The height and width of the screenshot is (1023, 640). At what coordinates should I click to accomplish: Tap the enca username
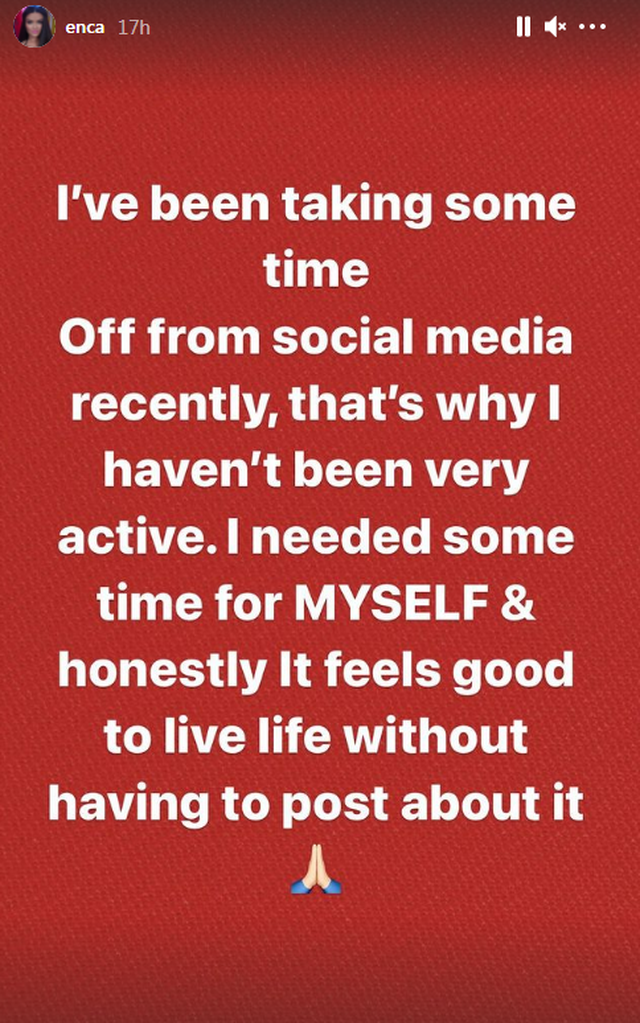85,27
